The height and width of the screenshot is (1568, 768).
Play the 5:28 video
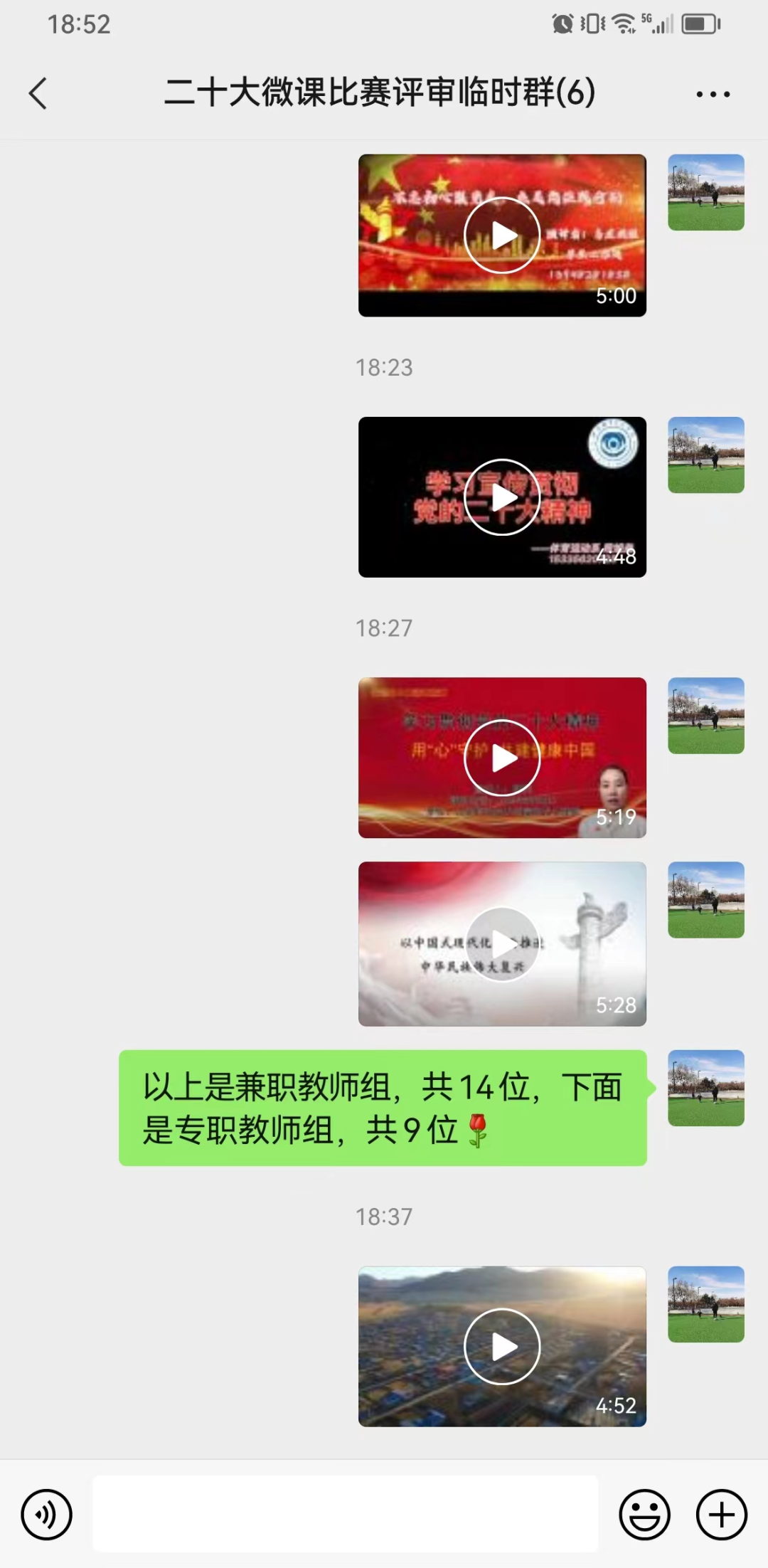pyautogui.click(x=502, y=944)
